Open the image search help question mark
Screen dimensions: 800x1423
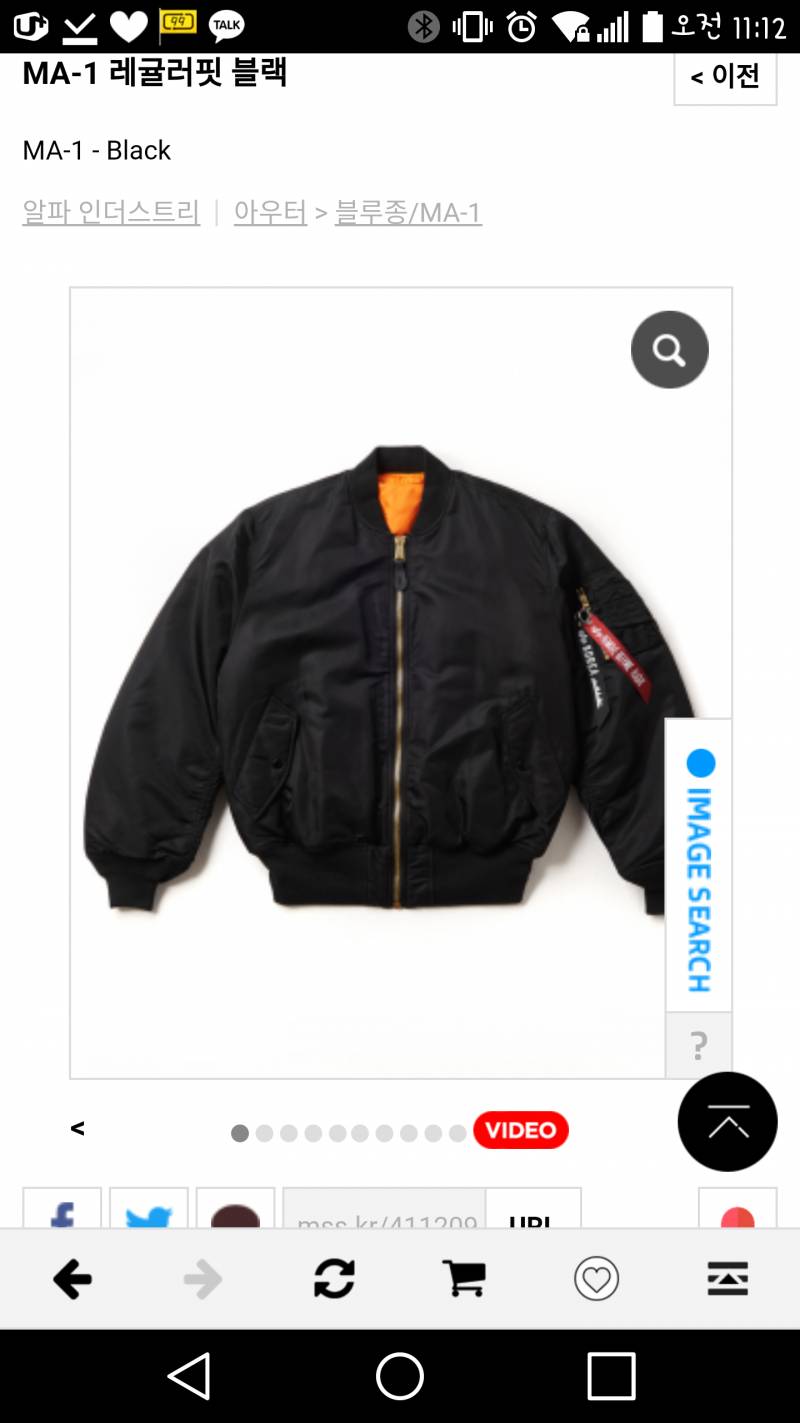tap(699, 1046)
